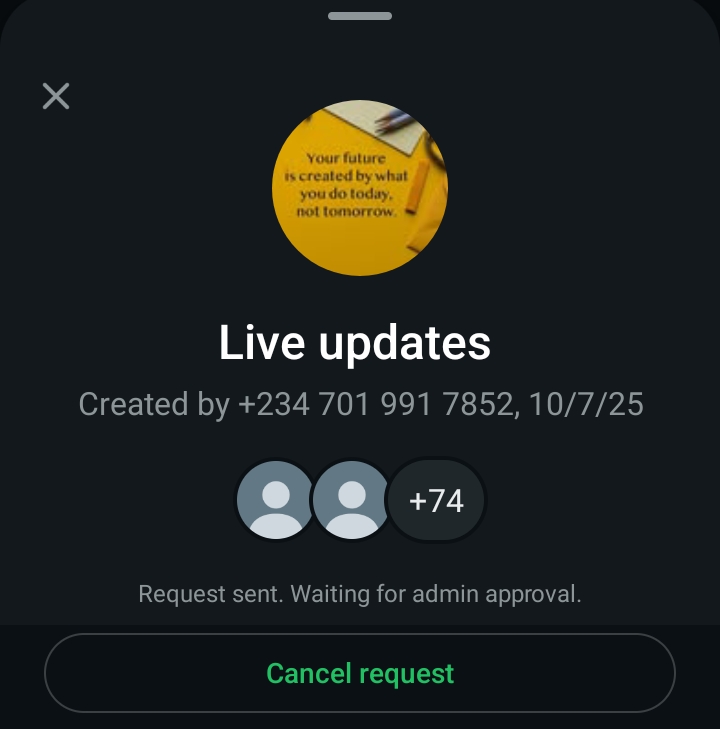Tap the Cancel request button

click(360, 673)
